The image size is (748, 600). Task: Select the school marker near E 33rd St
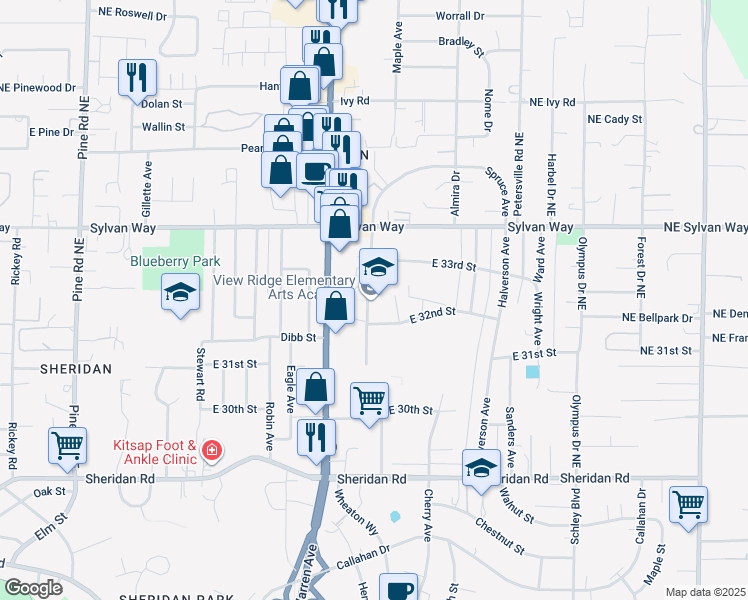click(378, 268)
